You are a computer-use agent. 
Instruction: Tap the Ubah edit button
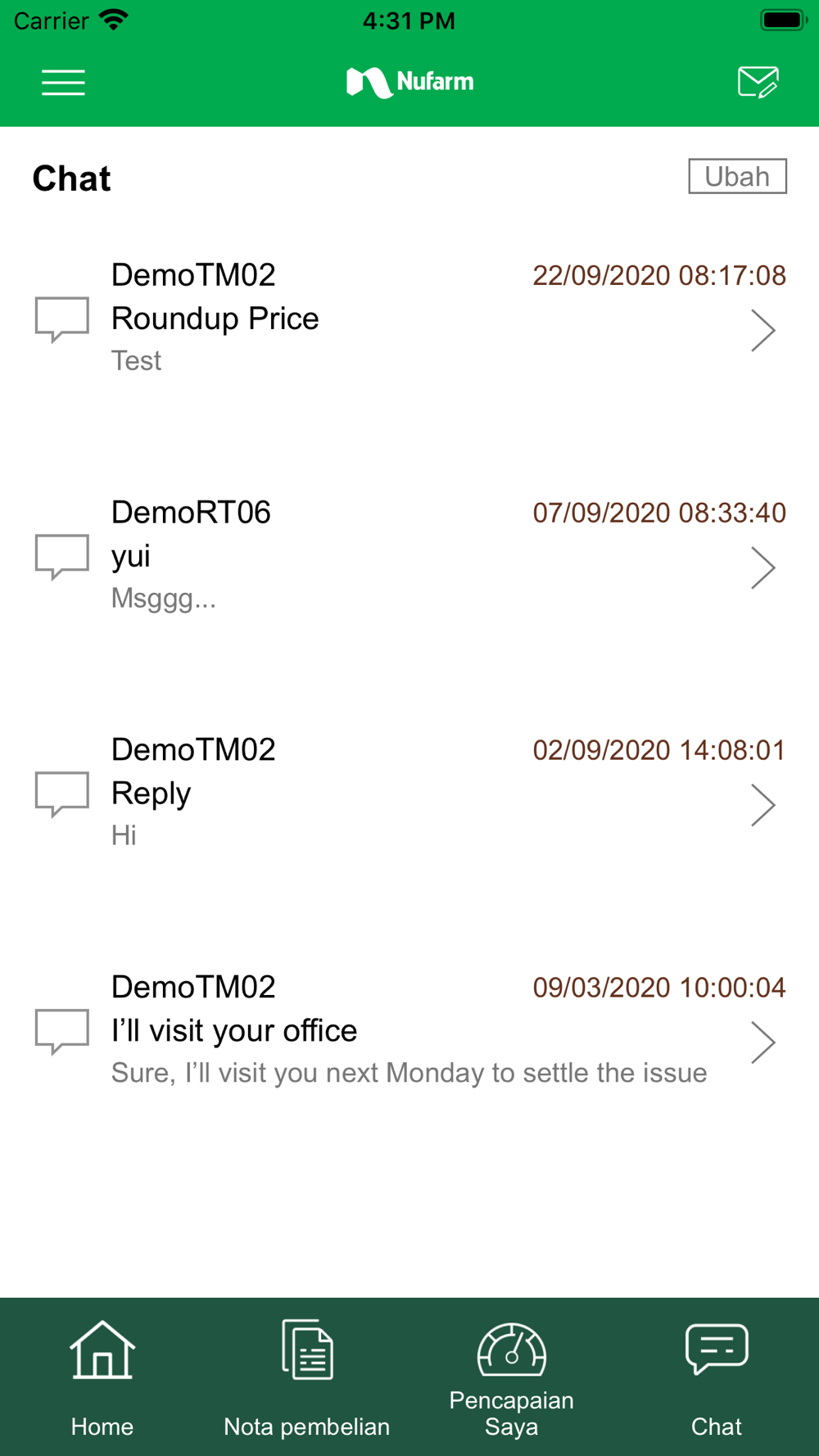[737, 176]
